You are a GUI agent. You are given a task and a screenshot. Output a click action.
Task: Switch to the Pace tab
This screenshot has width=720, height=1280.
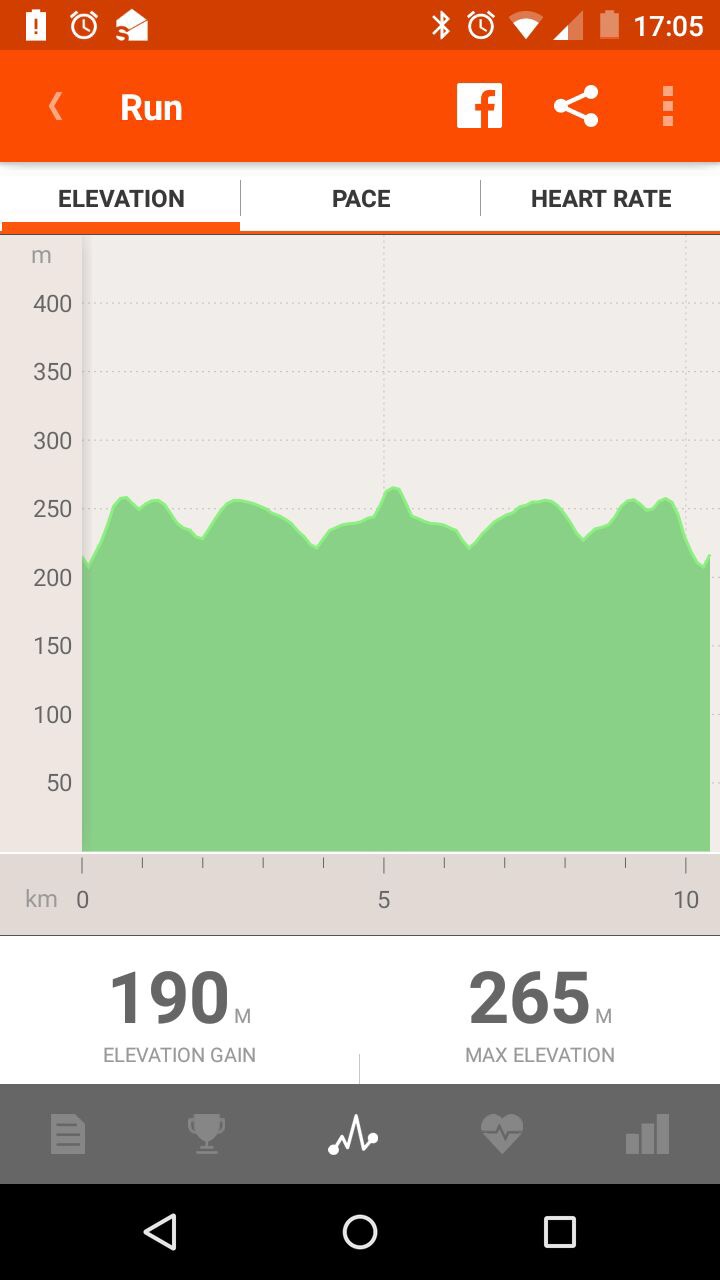coord(361,199)
